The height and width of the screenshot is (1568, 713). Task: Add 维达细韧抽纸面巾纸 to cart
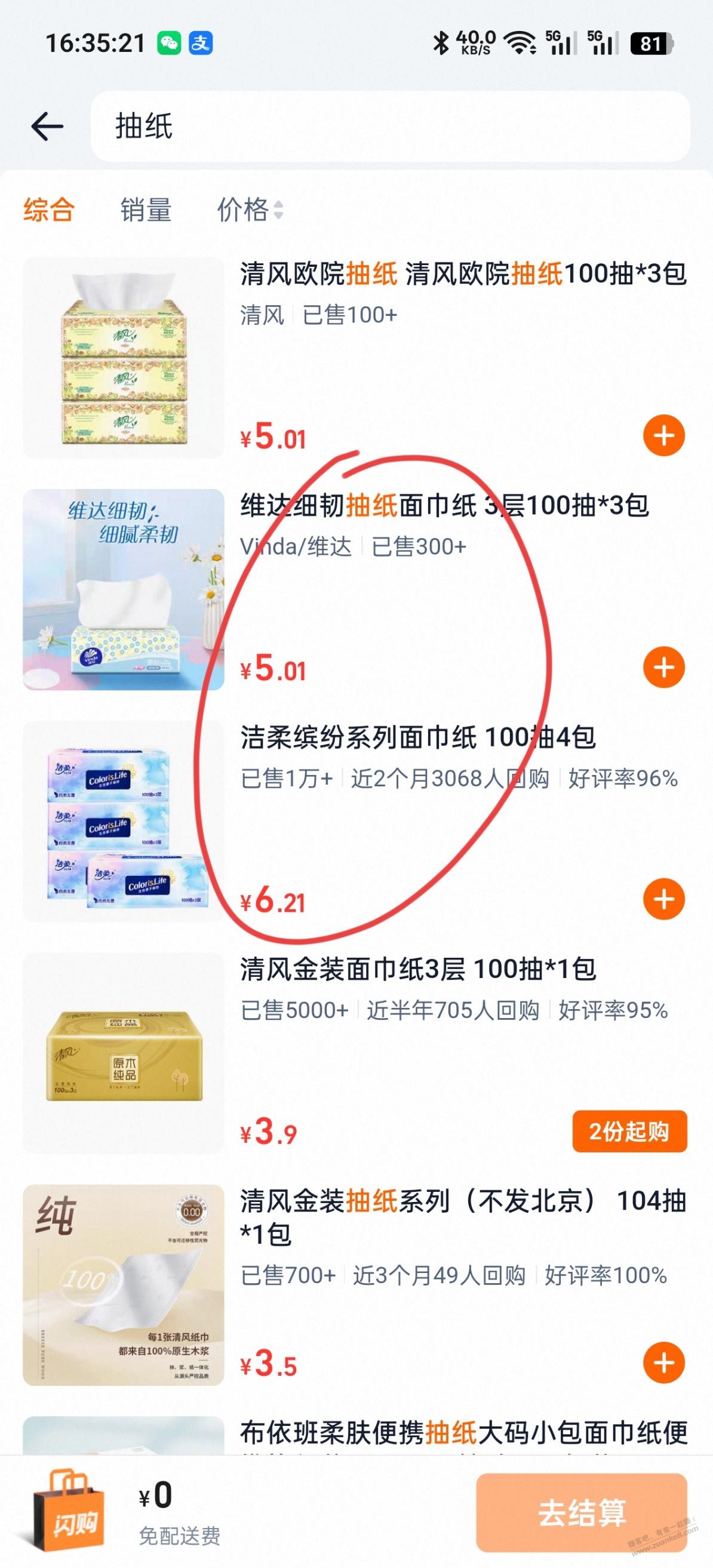pyautogui.click(x=663, y=667)
